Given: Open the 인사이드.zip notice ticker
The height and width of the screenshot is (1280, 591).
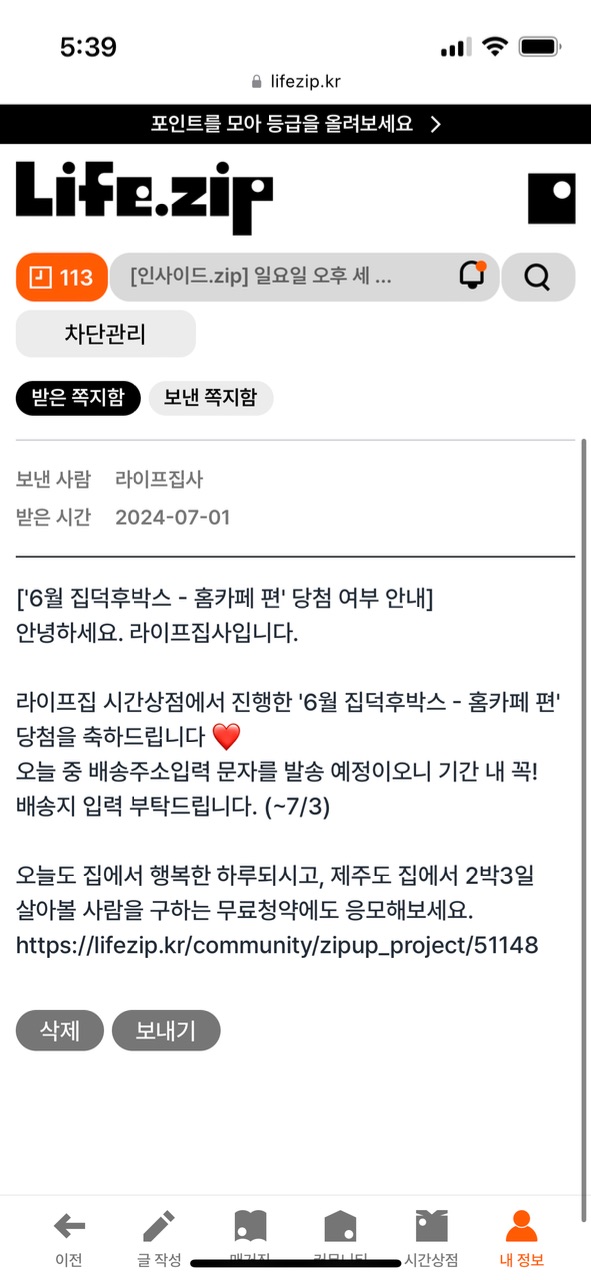Looking at the screenshot, I should (x=282, y=277).
